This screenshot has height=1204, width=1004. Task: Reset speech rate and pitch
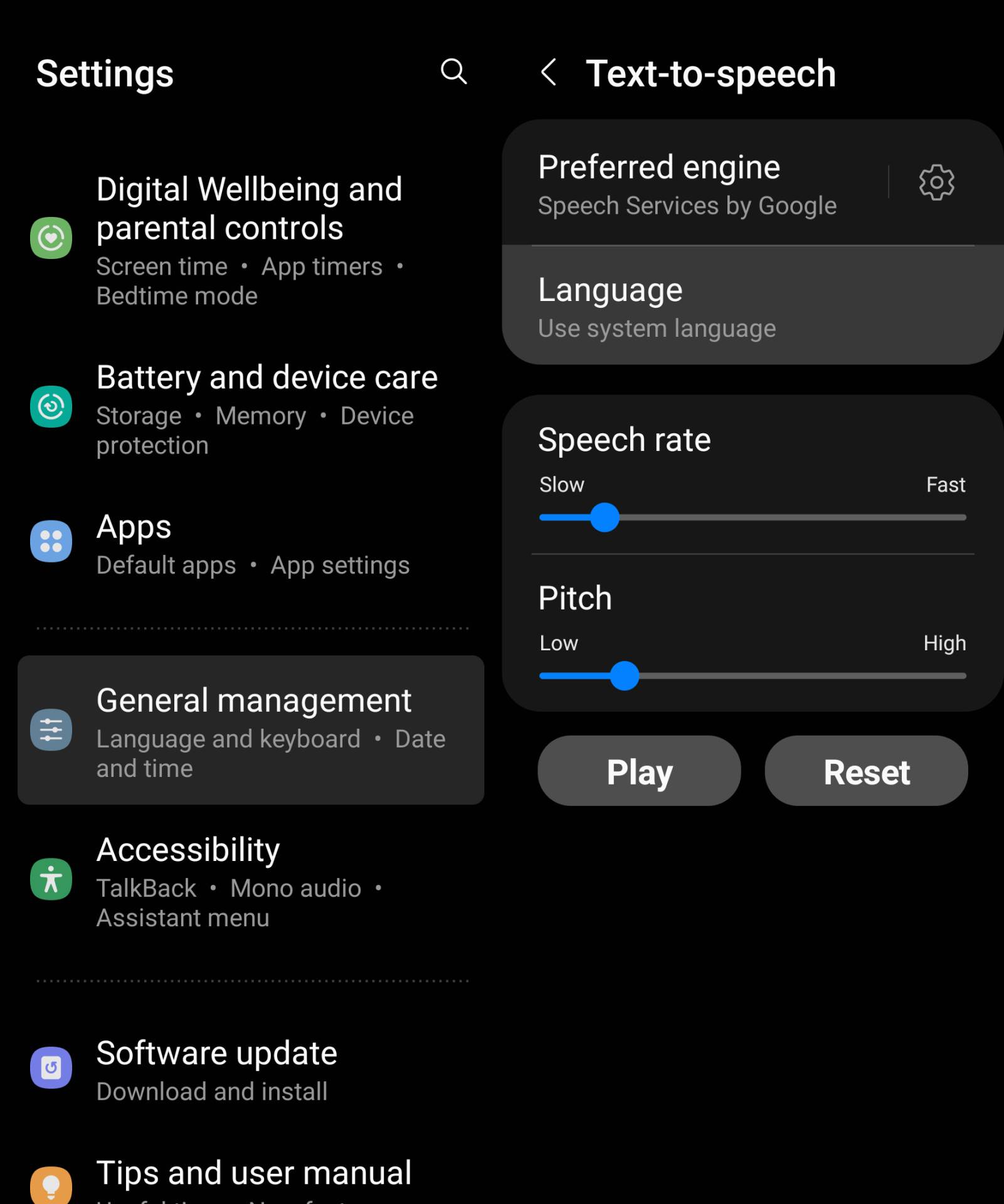point(866,771)
